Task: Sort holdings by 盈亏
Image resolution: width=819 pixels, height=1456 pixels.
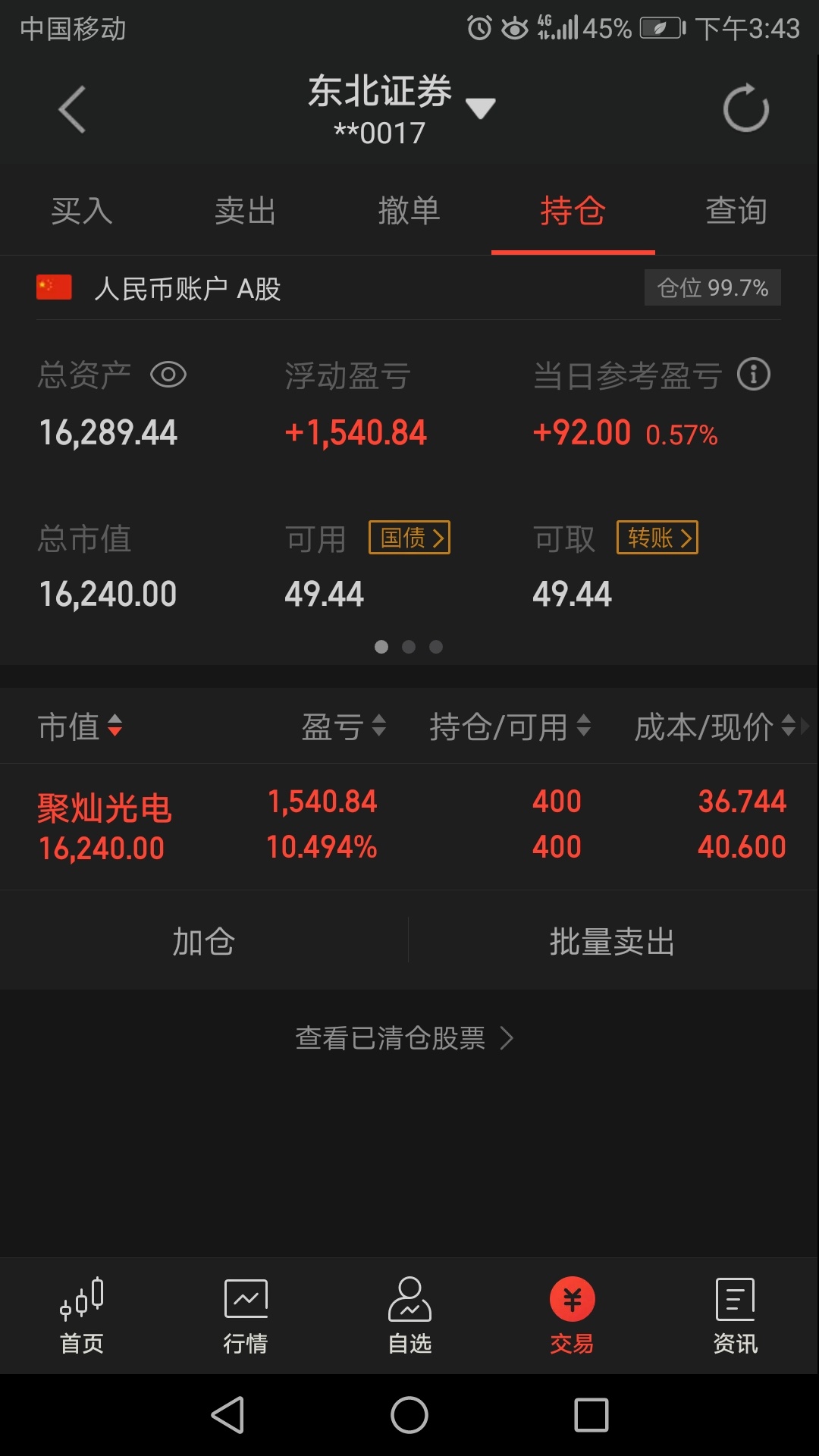Action: pyautogui.click(x=344, y=726)
